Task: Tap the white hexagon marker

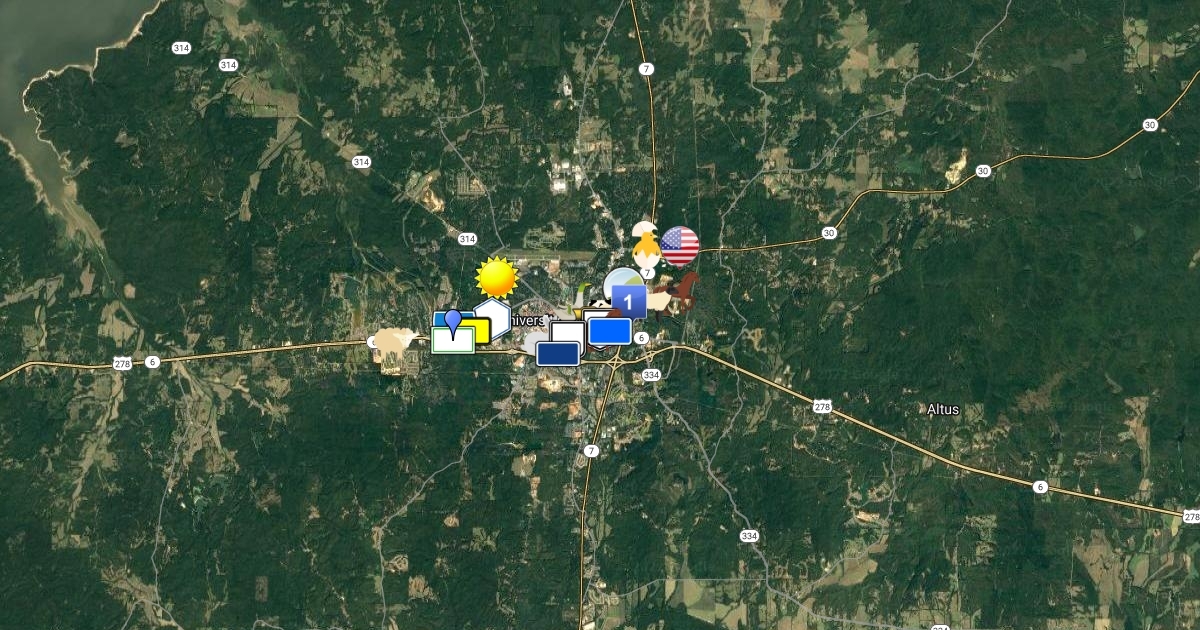Action: pos(493,316)
